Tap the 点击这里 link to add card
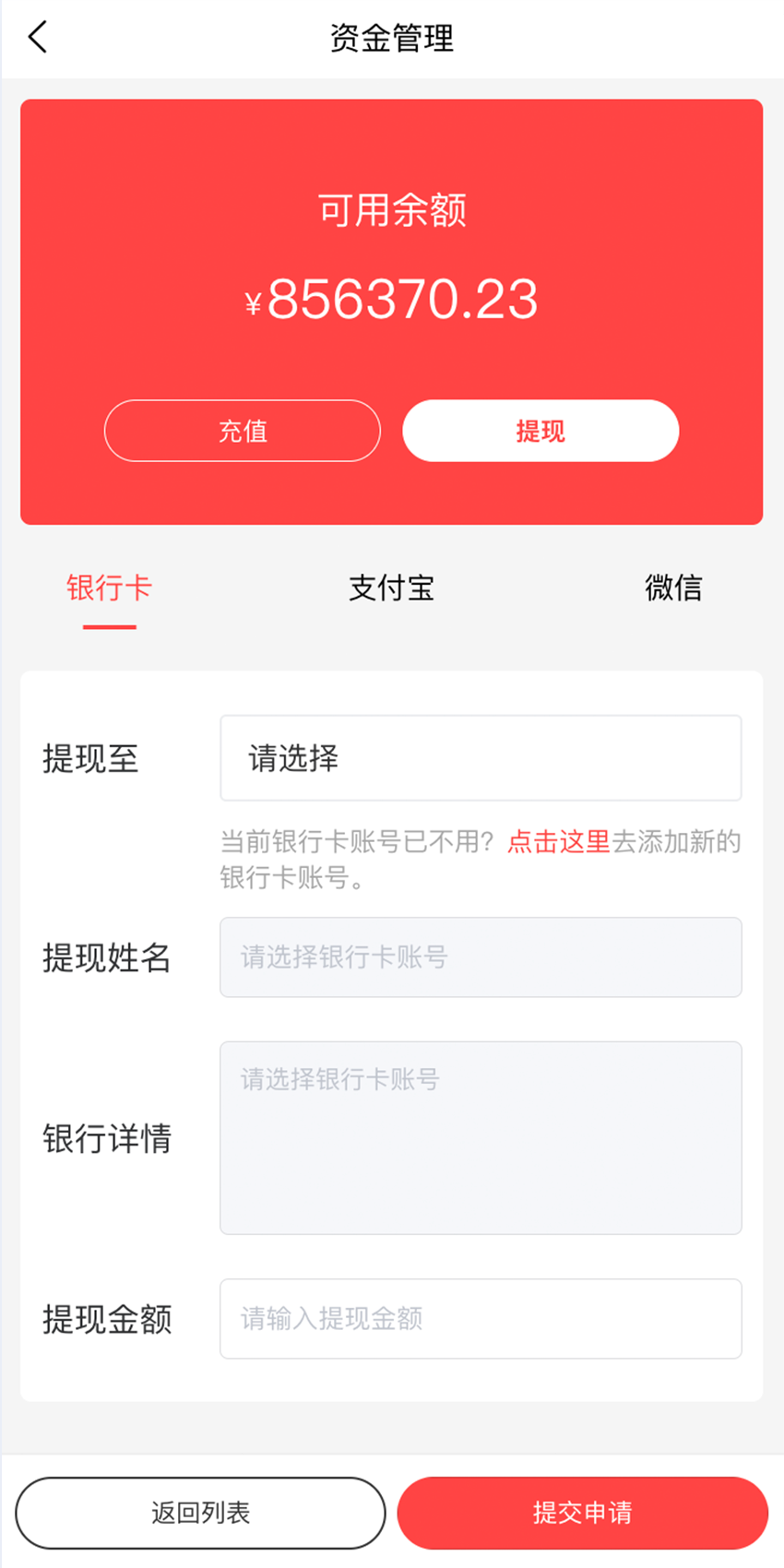Image resolution: width=784 pixels, height=1568 pixels. (558, 841)
